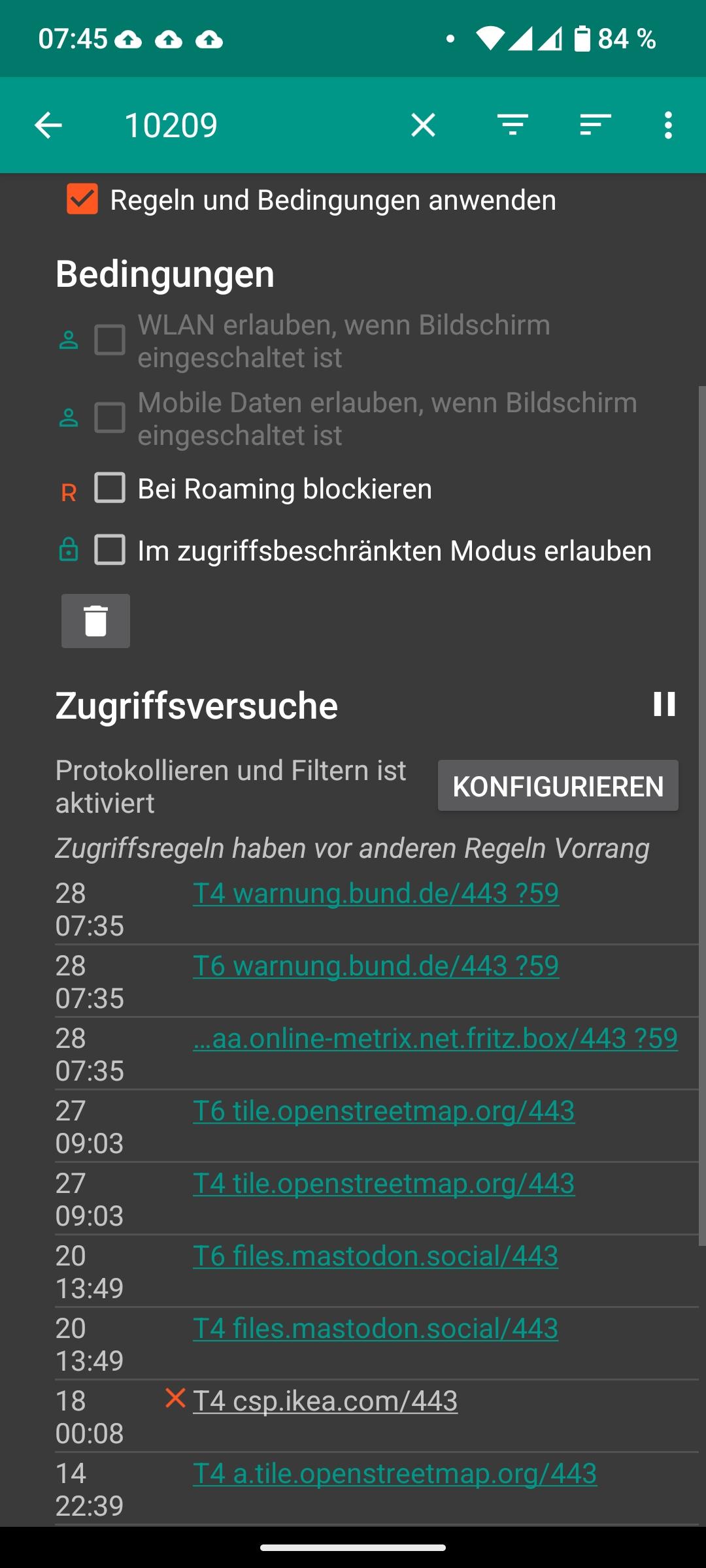Pause access attempts logging
The image size is (706, 1568).
tap(664, 704)
